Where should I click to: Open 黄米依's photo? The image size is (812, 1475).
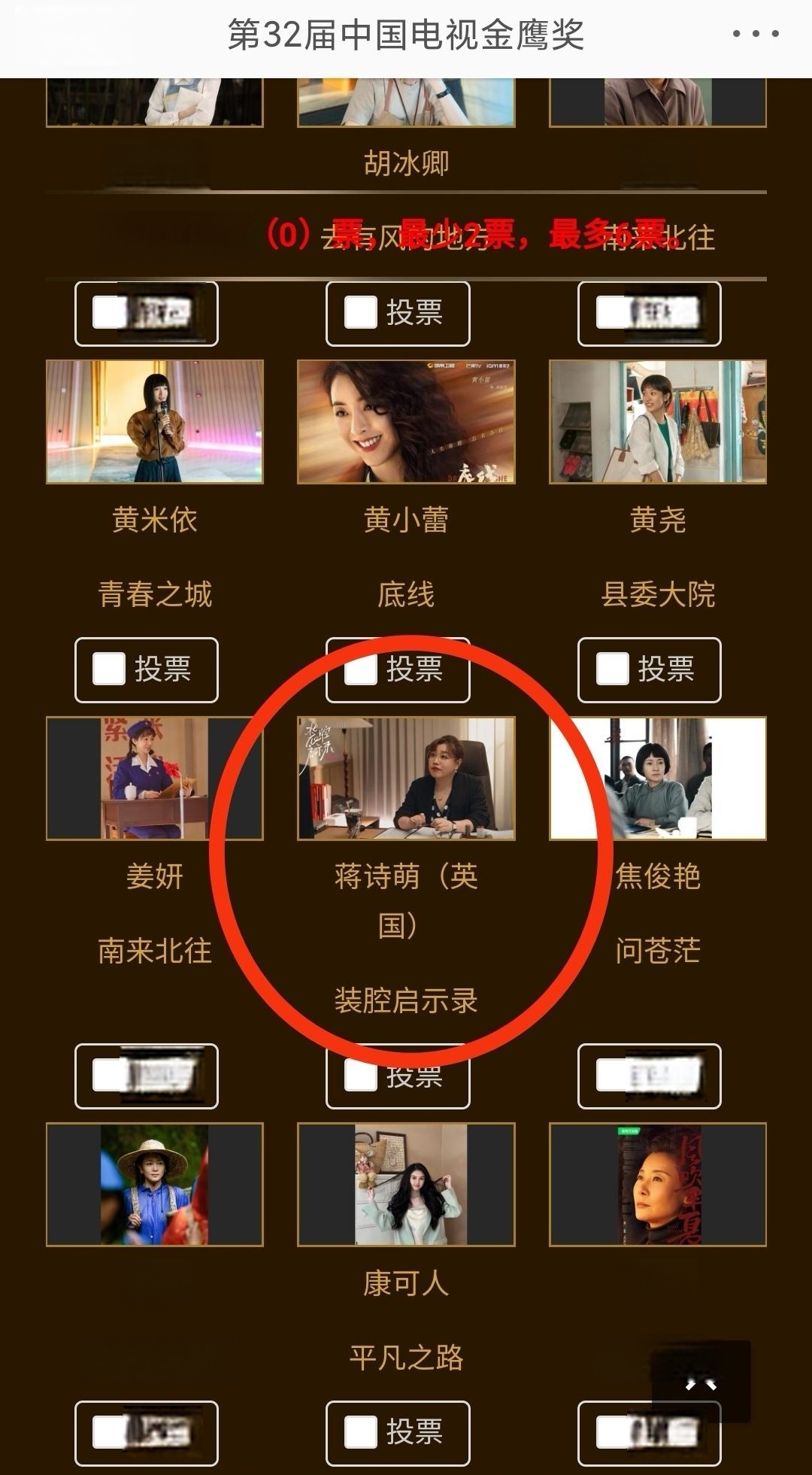[154, 421]
